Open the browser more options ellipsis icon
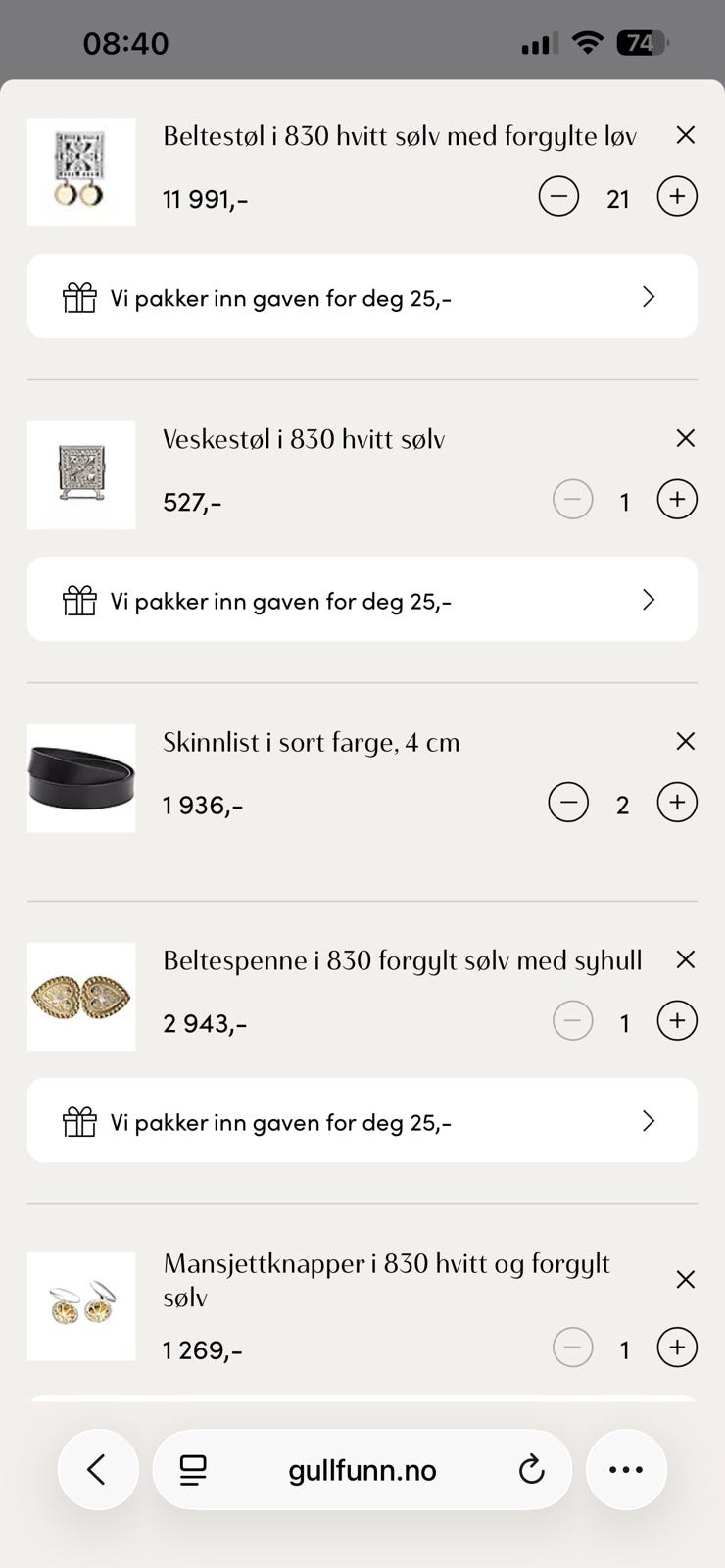This screenshot has width=725, height=1568. click(626, 1469)
